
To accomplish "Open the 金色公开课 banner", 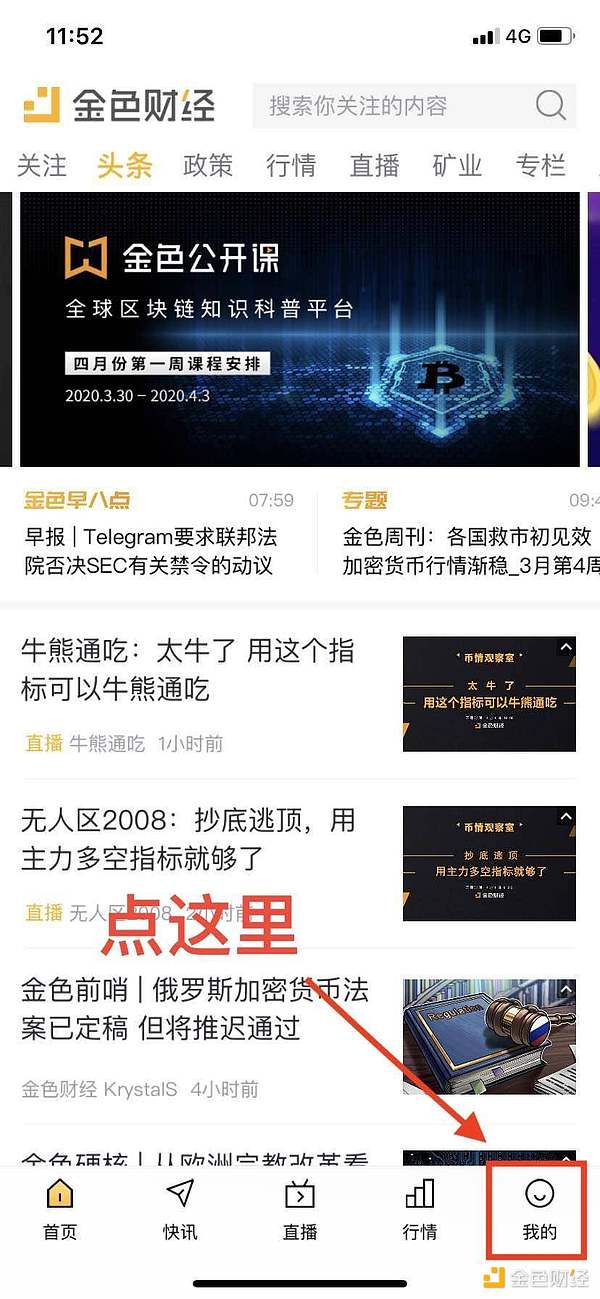I will pyautogui.click(x=300, y=330).
